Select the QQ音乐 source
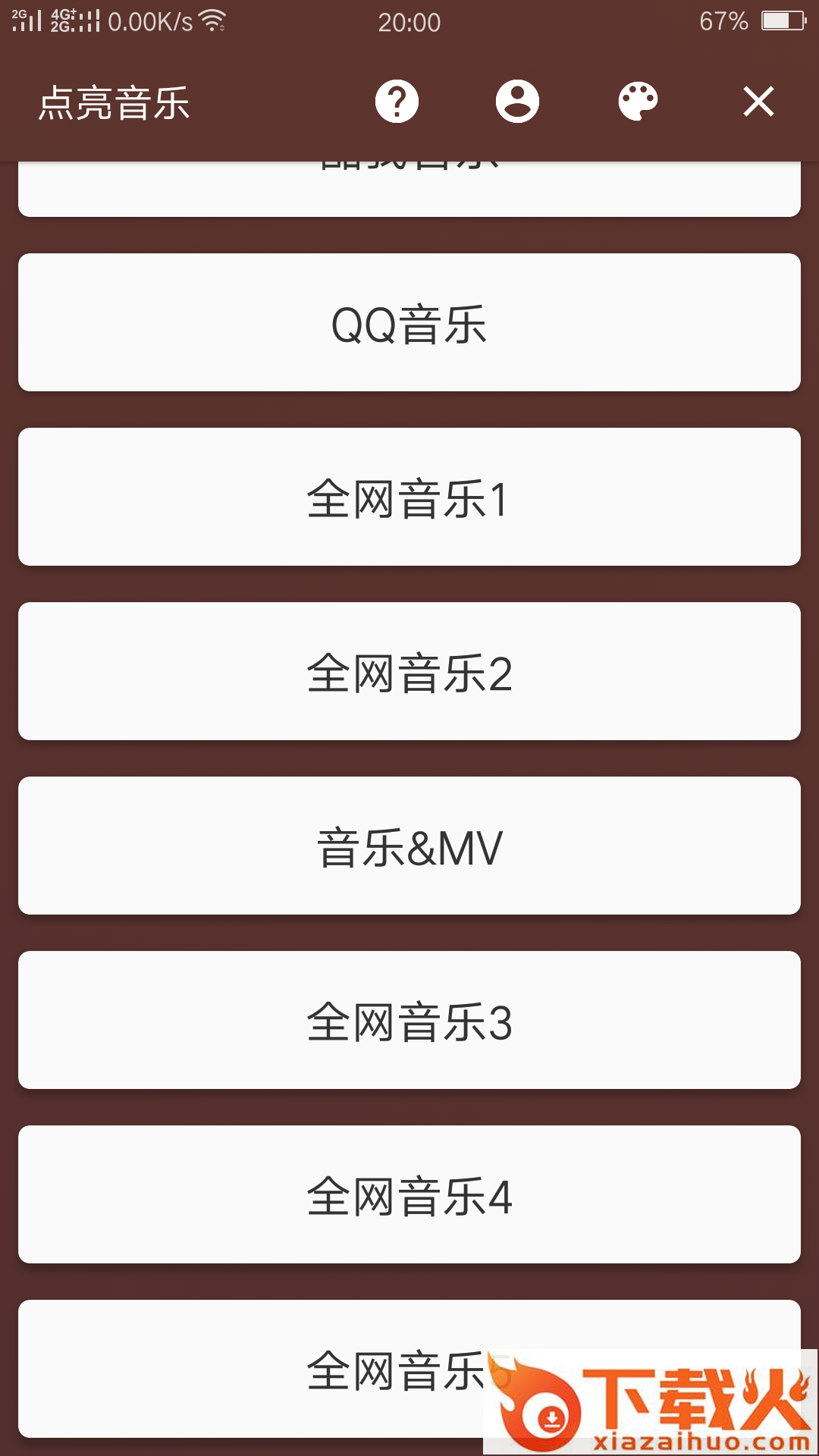Screen dimensions: 819x1456 409,323
